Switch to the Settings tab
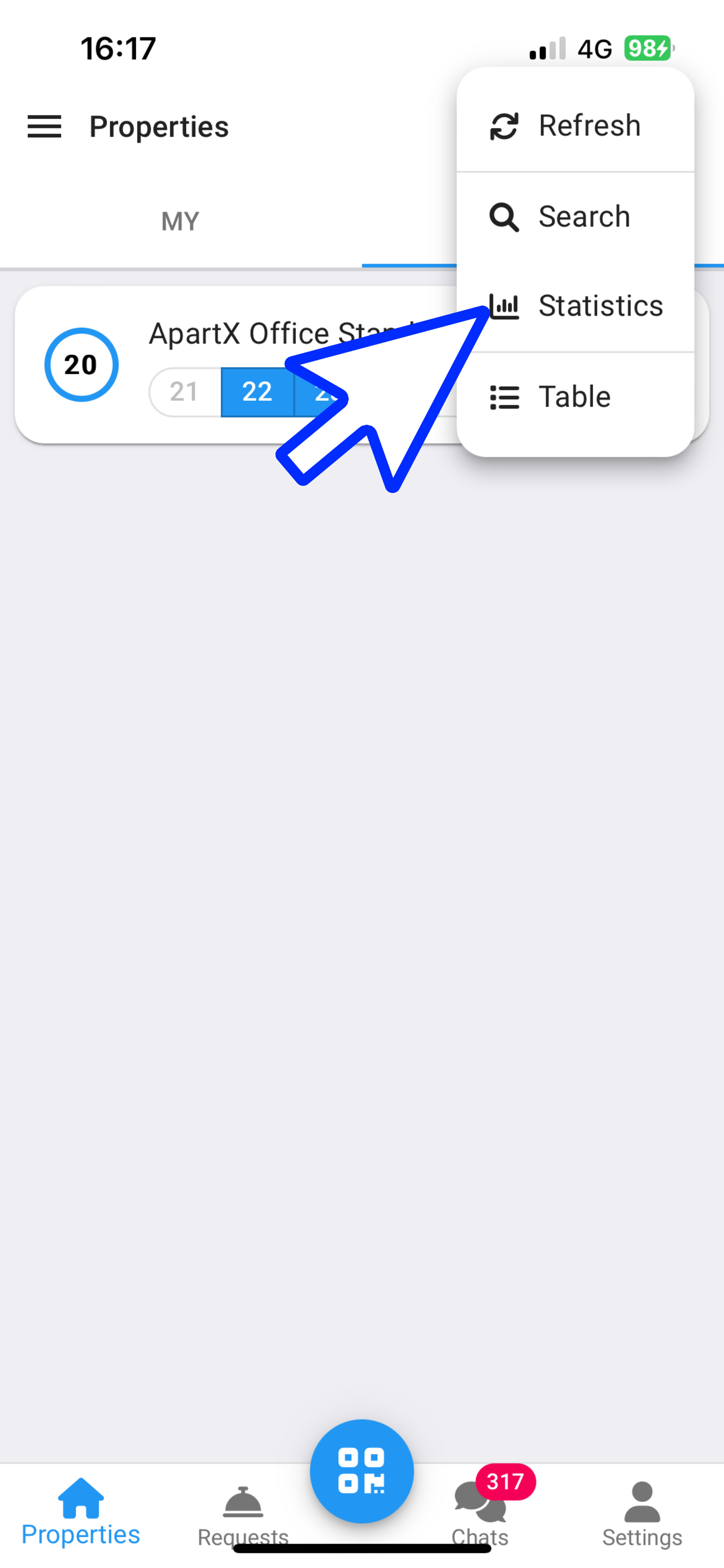Screen dimensions: 724x1568 point(642,1516)
